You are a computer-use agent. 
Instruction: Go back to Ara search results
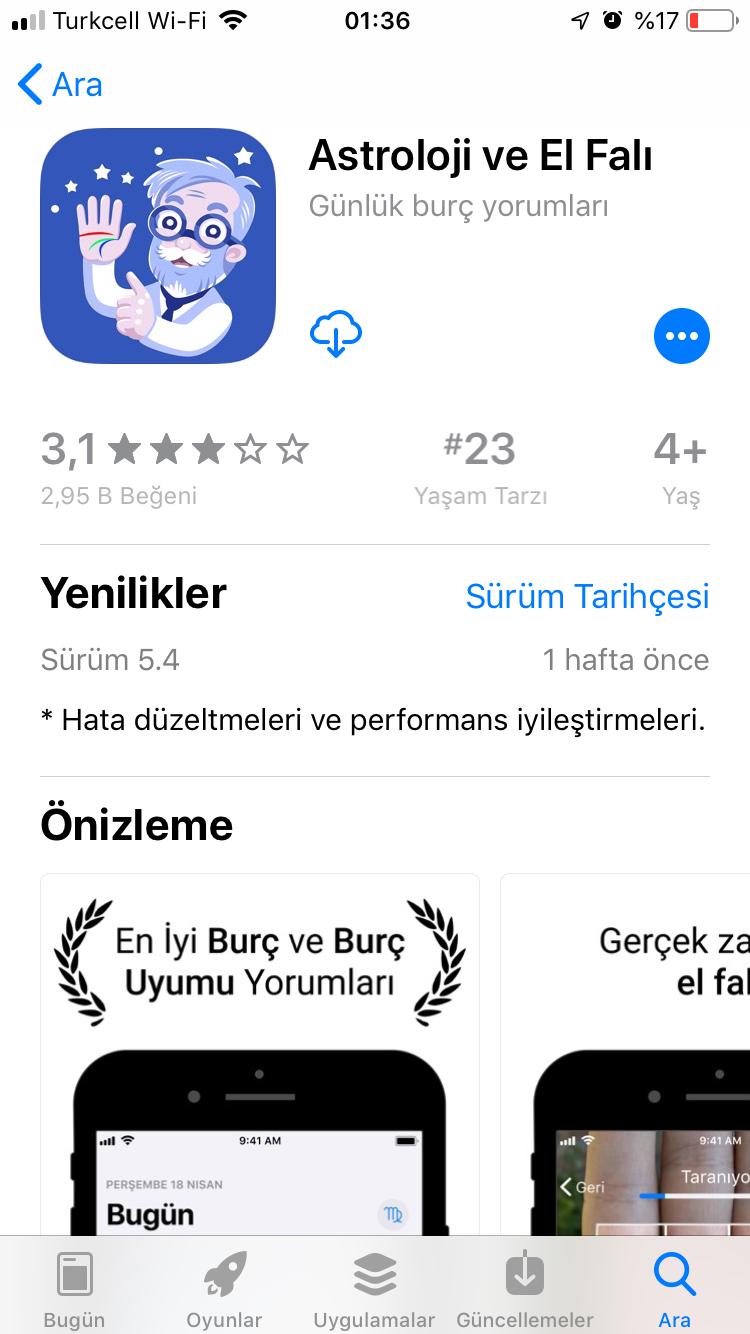tap(60, 84)
